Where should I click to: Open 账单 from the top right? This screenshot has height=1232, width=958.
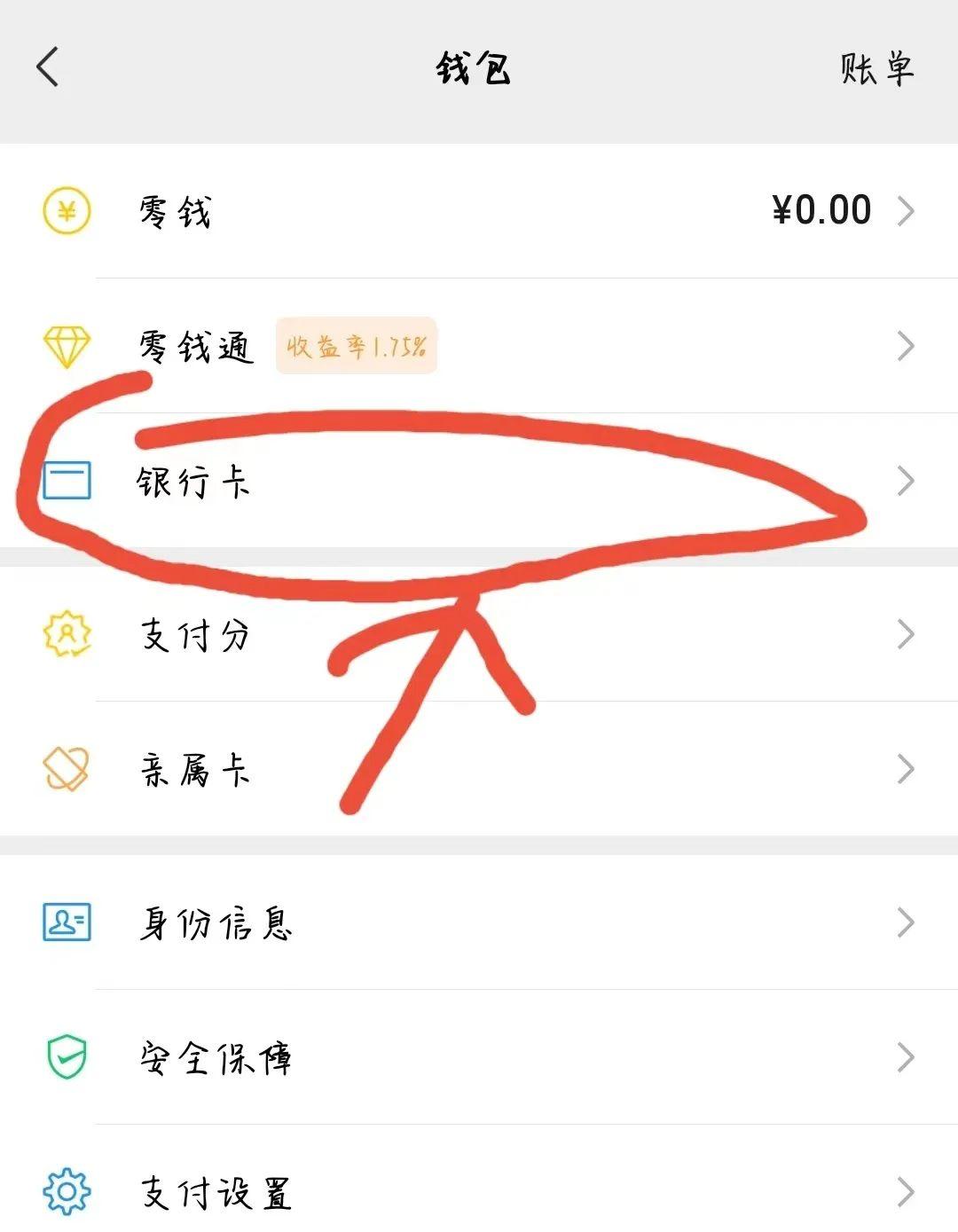875,67
